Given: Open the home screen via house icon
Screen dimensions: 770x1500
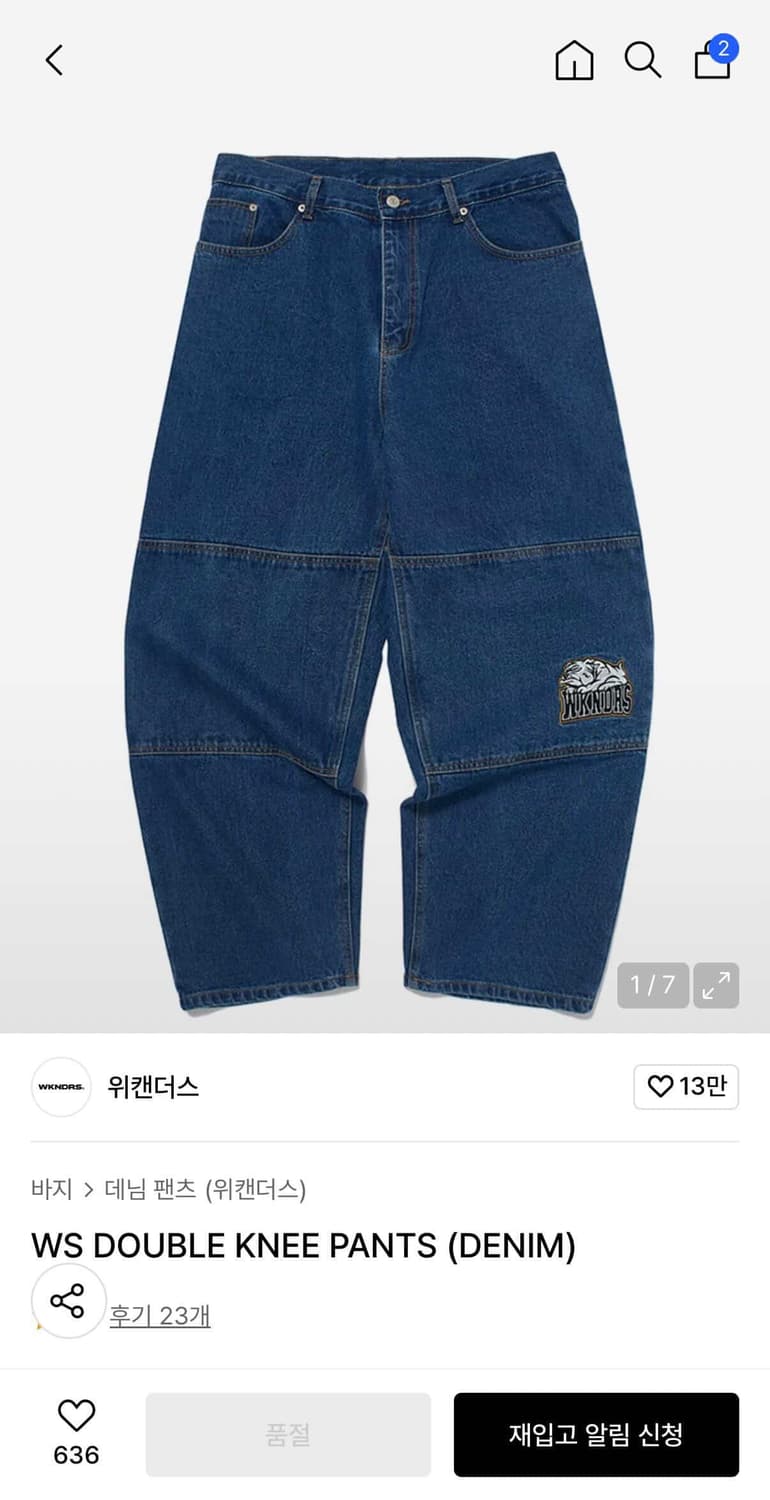Looking at the screenshot, I should click(x=574, y=59).
